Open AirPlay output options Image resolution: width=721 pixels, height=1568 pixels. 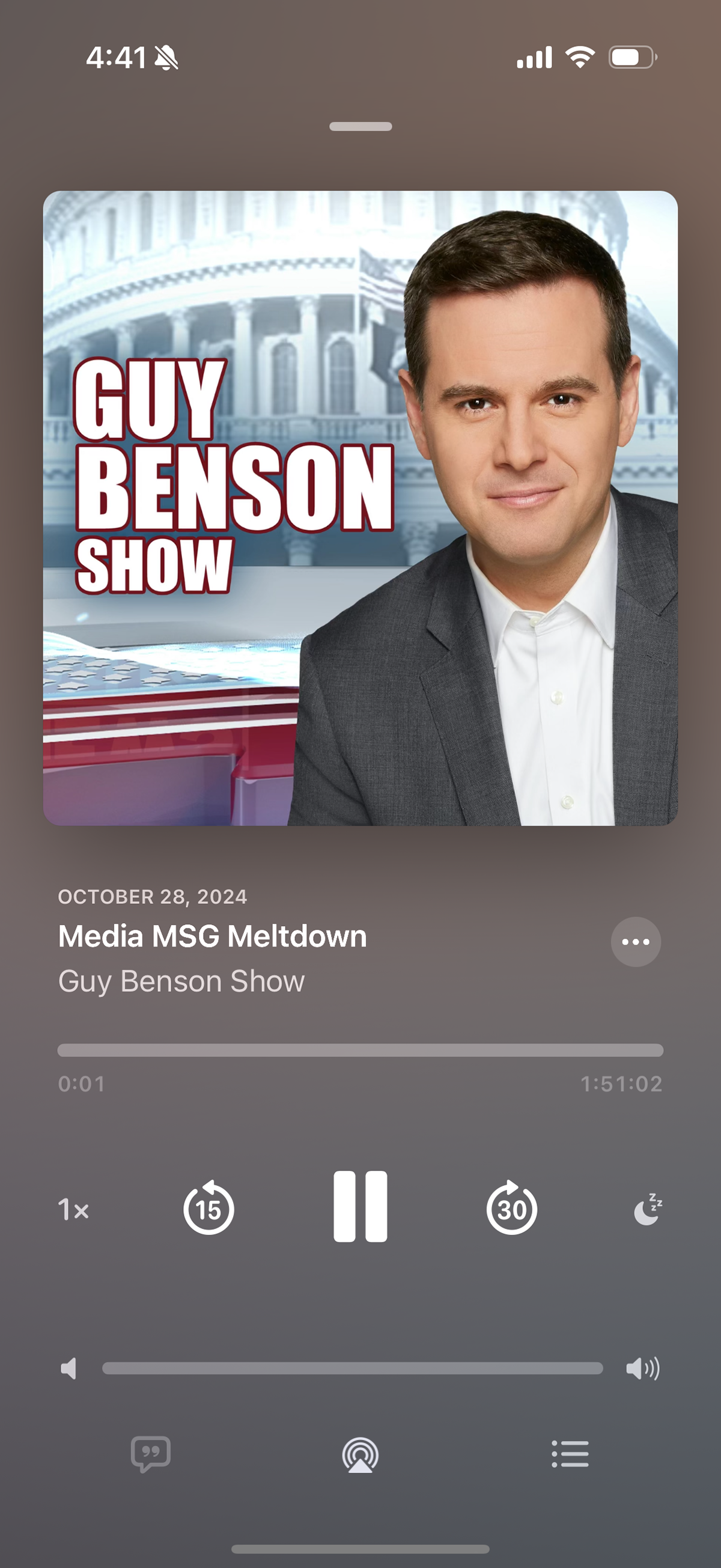[360, 1455]
